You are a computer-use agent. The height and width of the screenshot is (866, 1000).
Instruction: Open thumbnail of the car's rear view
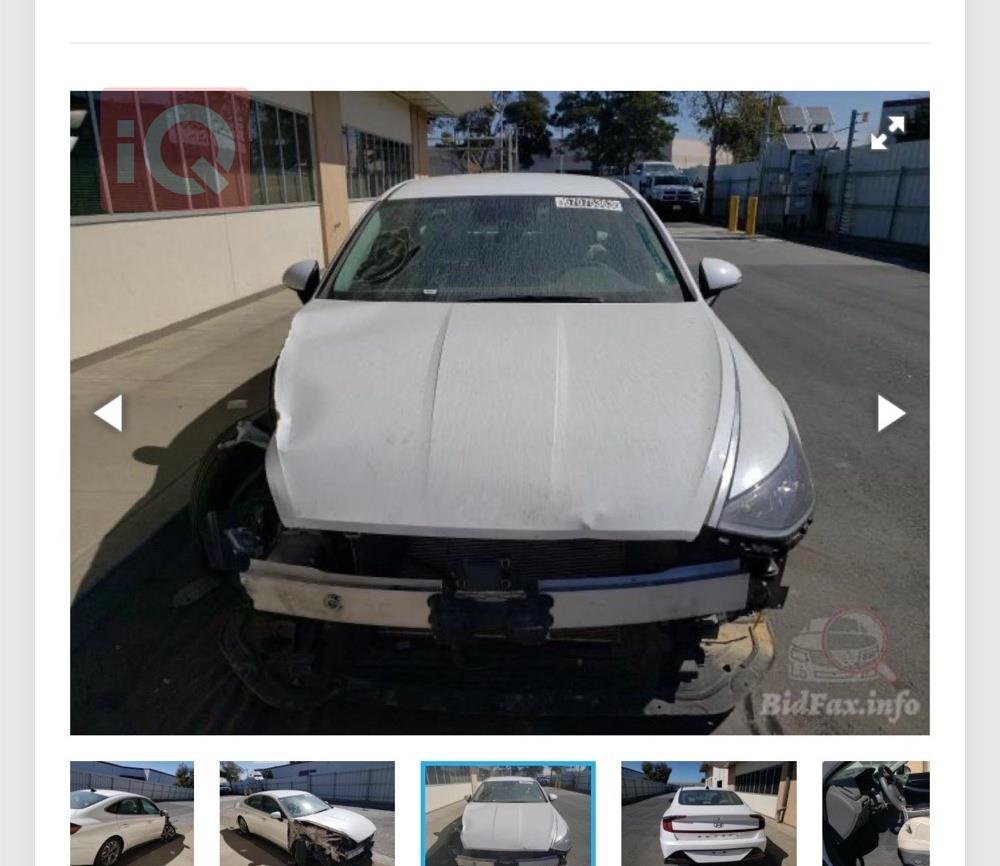pyautogui.click(x=708, y=813)
